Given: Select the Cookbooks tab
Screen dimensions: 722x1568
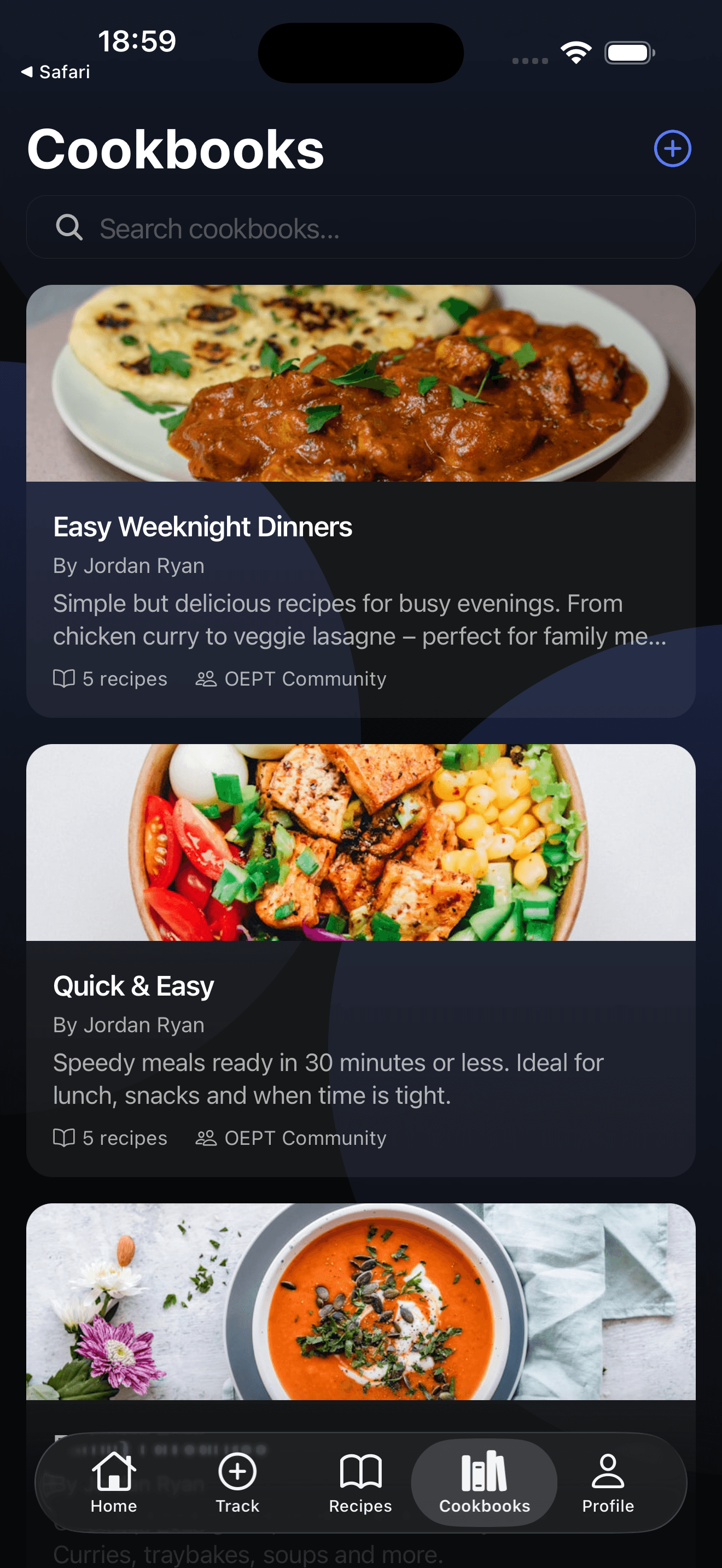Looking at the screenshot, I should [x=485, y=1483].
